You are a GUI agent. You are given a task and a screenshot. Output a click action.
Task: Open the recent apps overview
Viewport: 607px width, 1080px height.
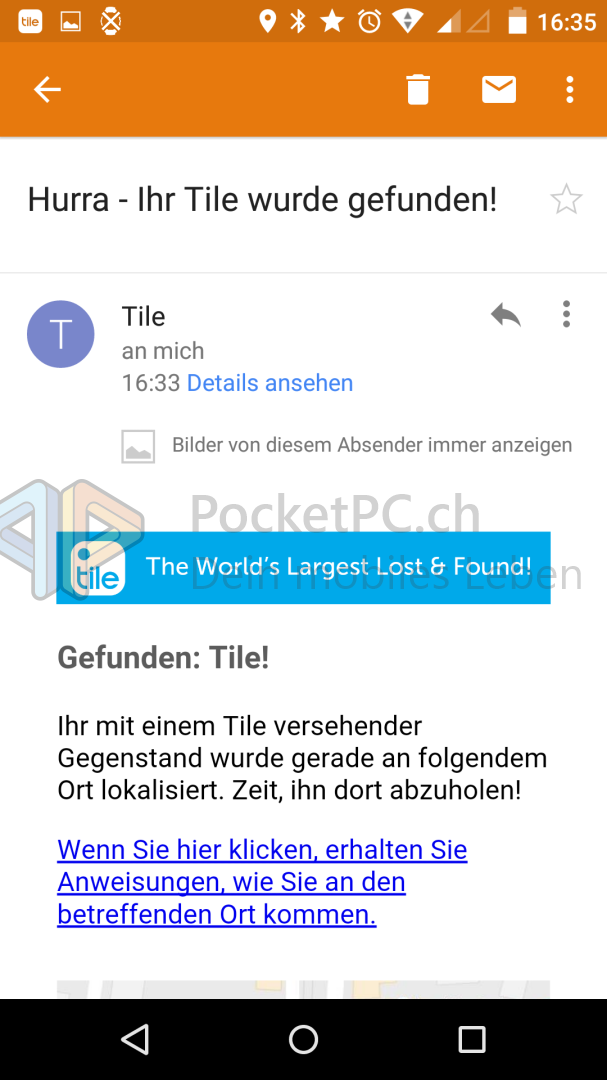coord(472,1039)
